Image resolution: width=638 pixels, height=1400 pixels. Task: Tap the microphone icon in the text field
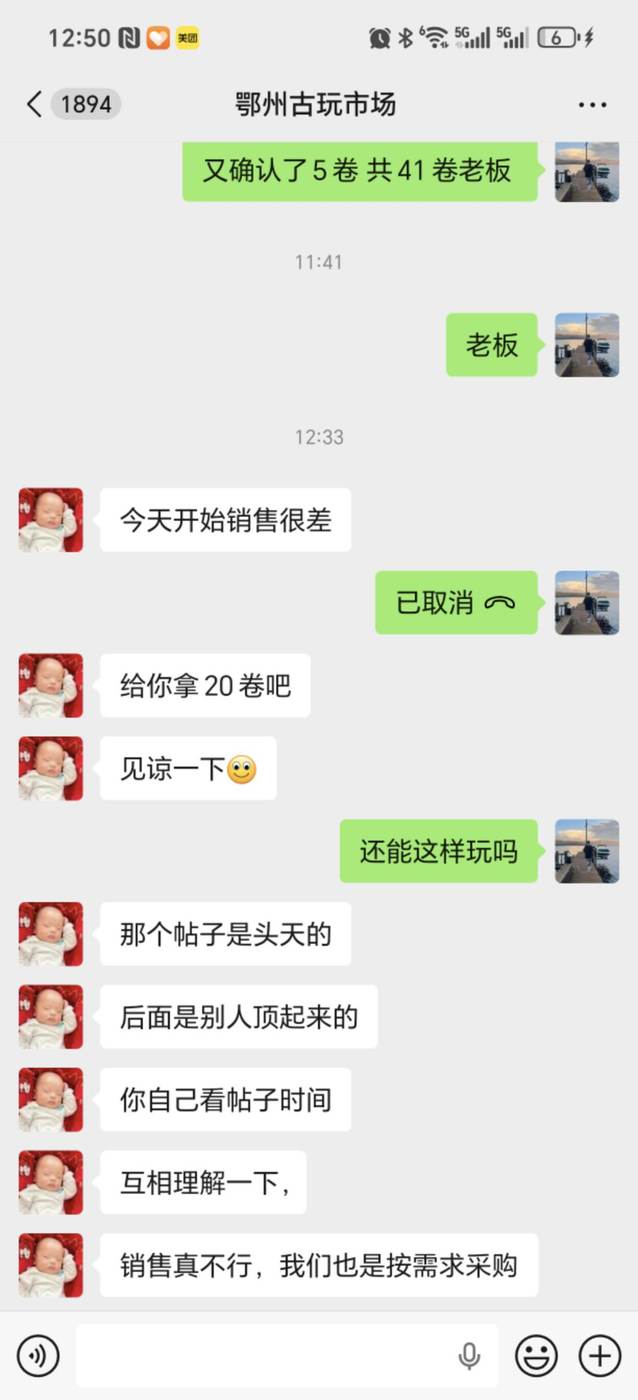pos(468,1356)
